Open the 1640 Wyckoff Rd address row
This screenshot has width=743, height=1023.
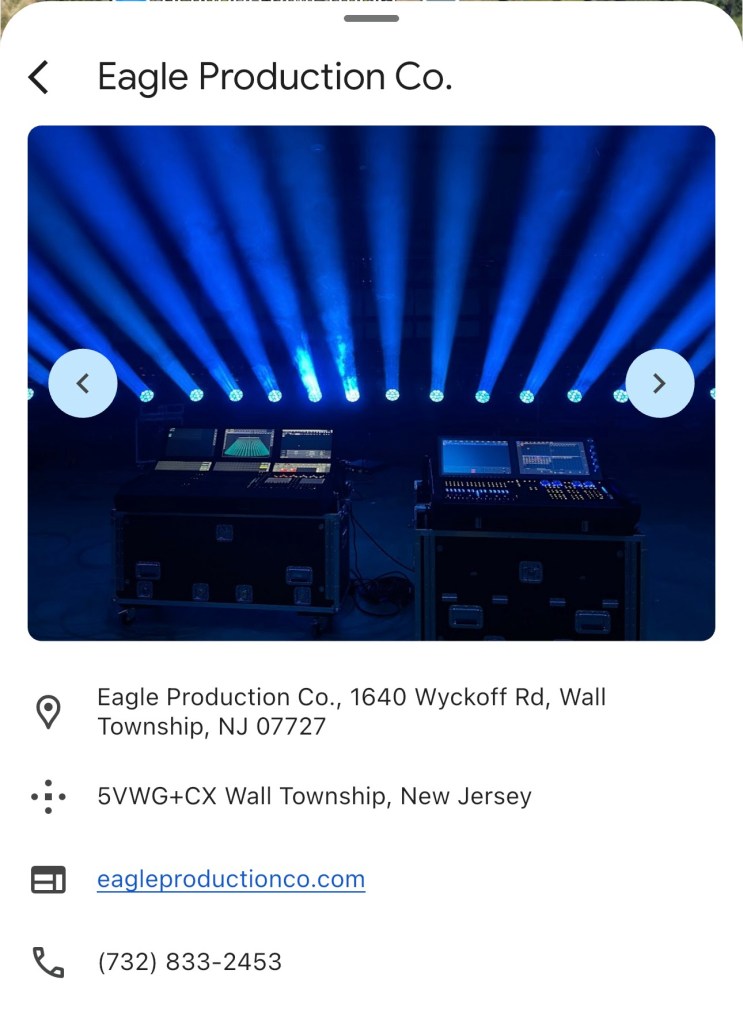[351, 712]
